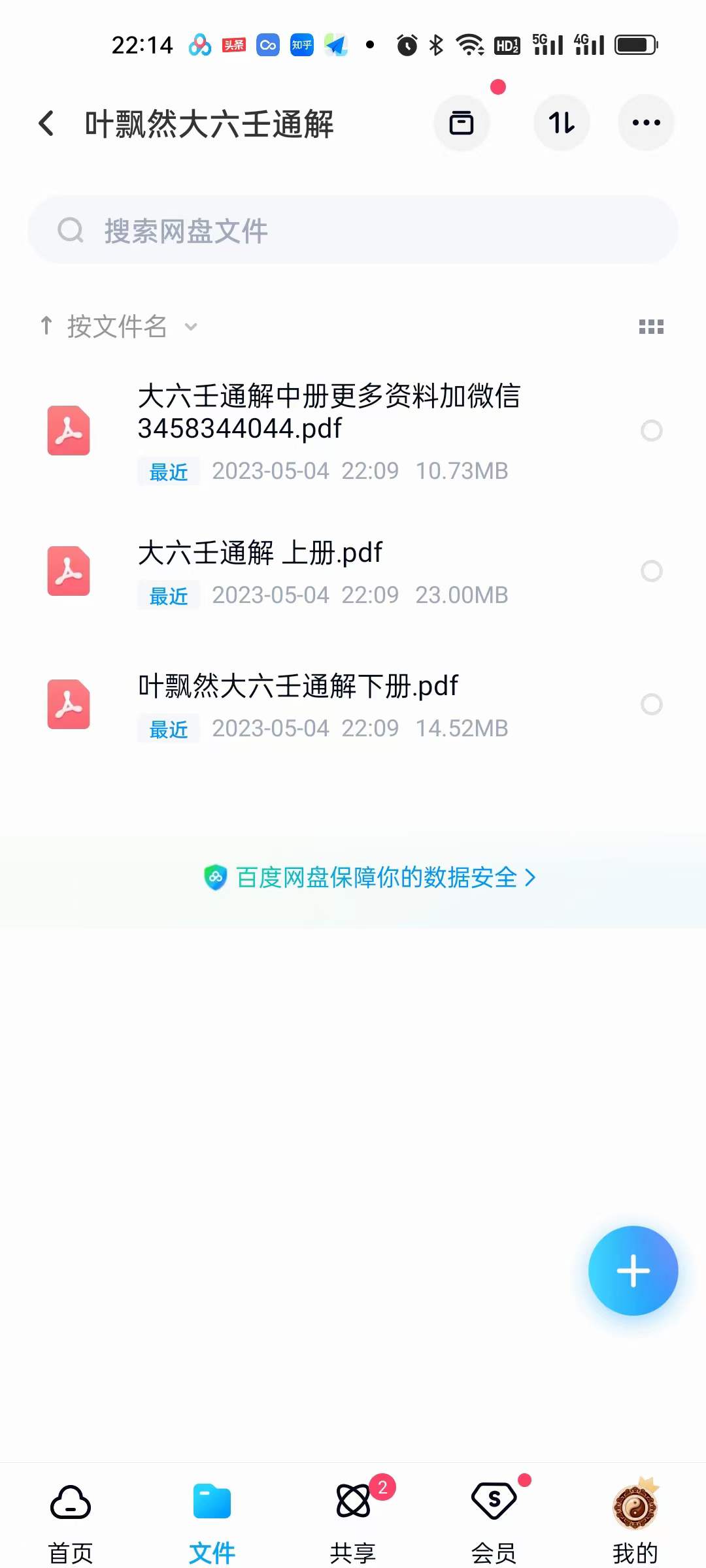Open the transfer list icon

(x=562, y=122)
